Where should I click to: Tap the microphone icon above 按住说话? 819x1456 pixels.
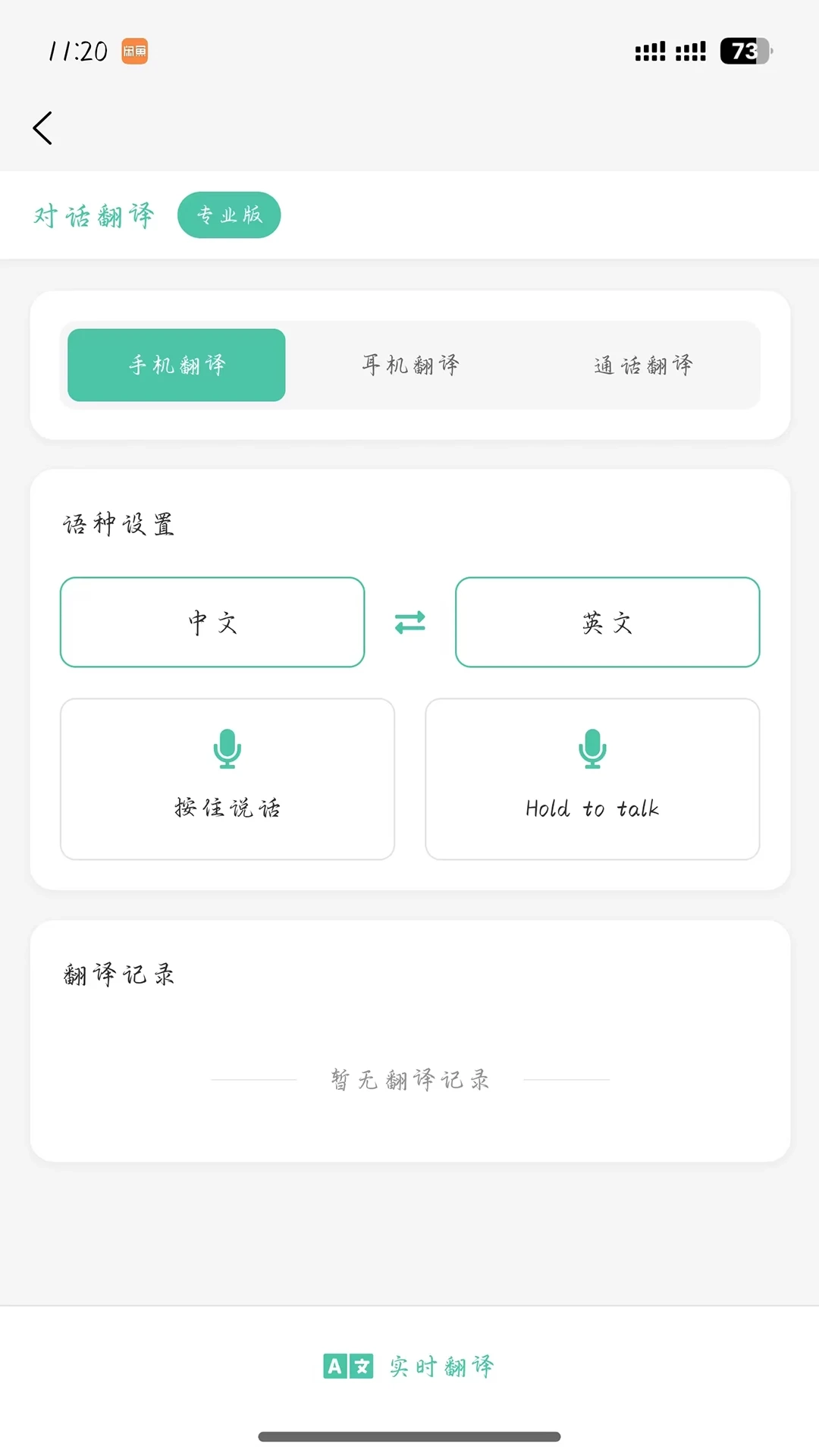click(227, 749)
